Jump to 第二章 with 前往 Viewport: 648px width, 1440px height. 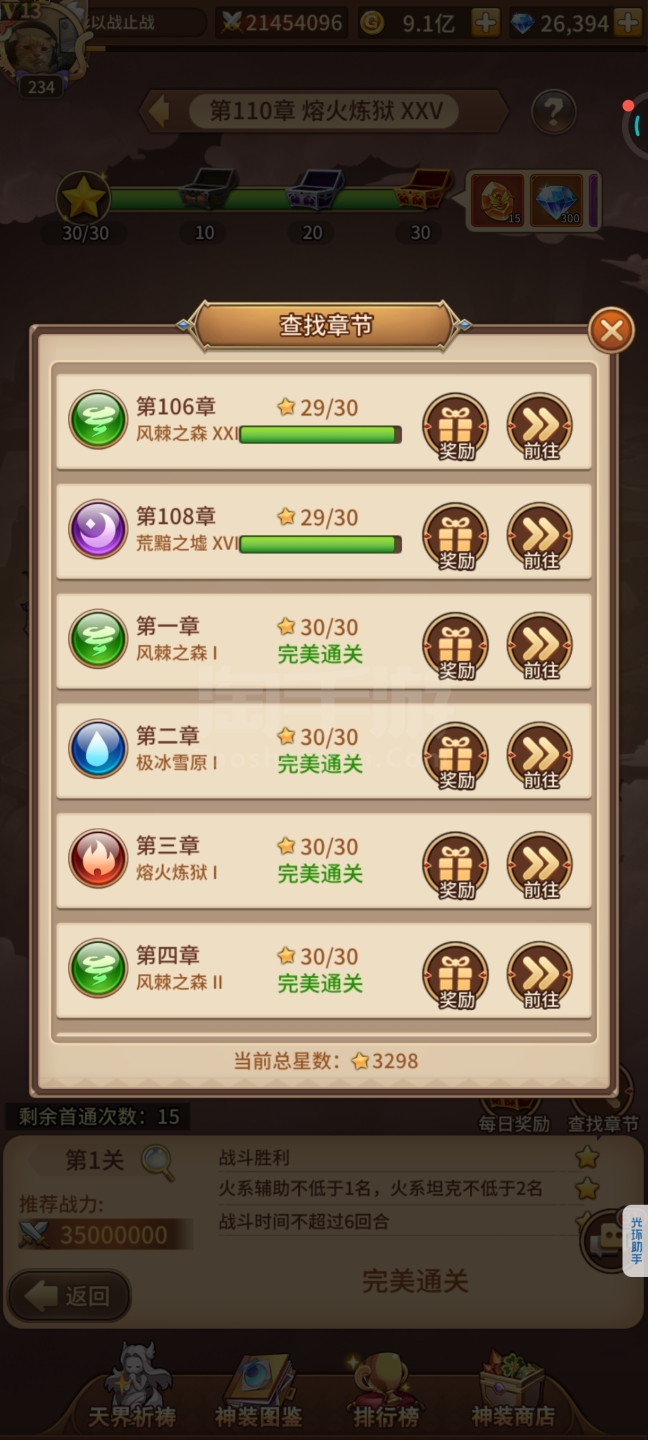click(540, 756)
